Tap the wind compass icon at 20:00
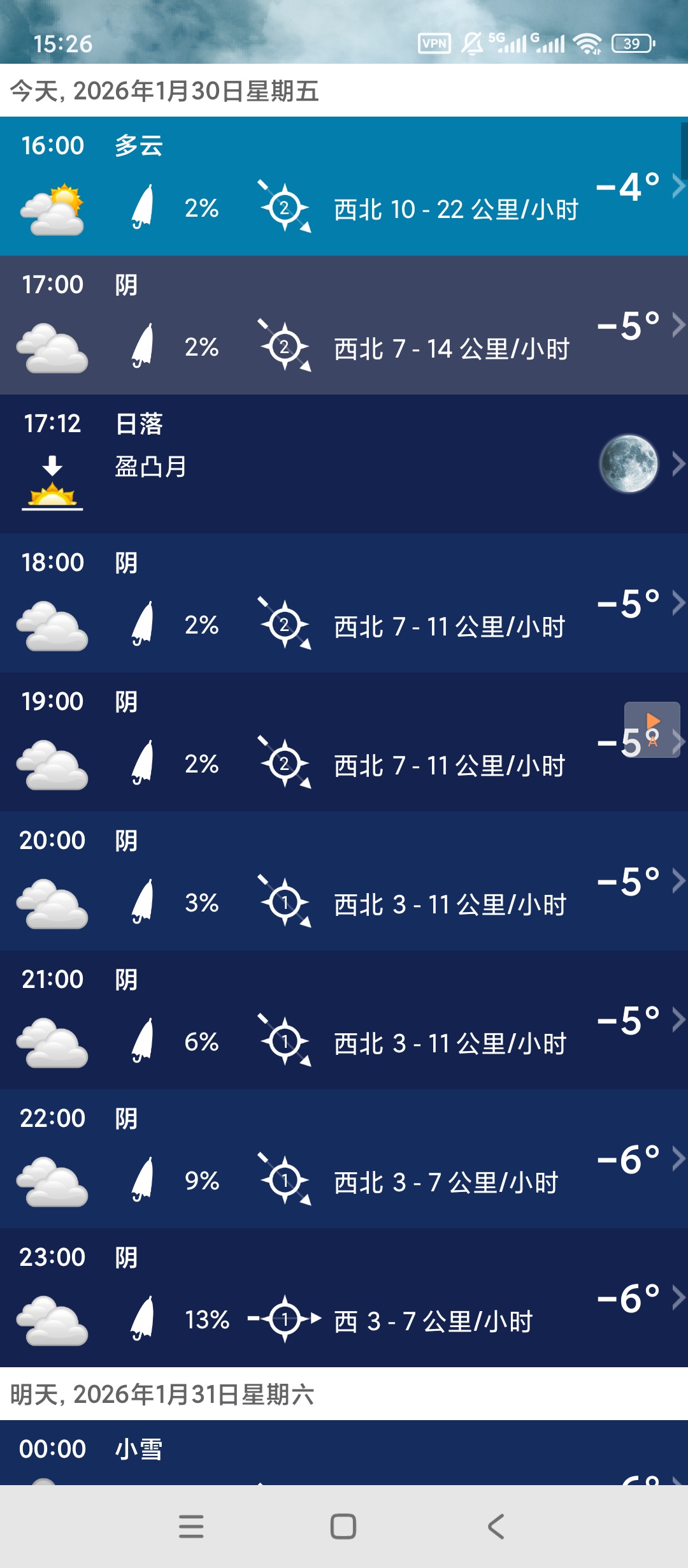The height and width of the screenshot is (1568, 688). coord(285,902)
